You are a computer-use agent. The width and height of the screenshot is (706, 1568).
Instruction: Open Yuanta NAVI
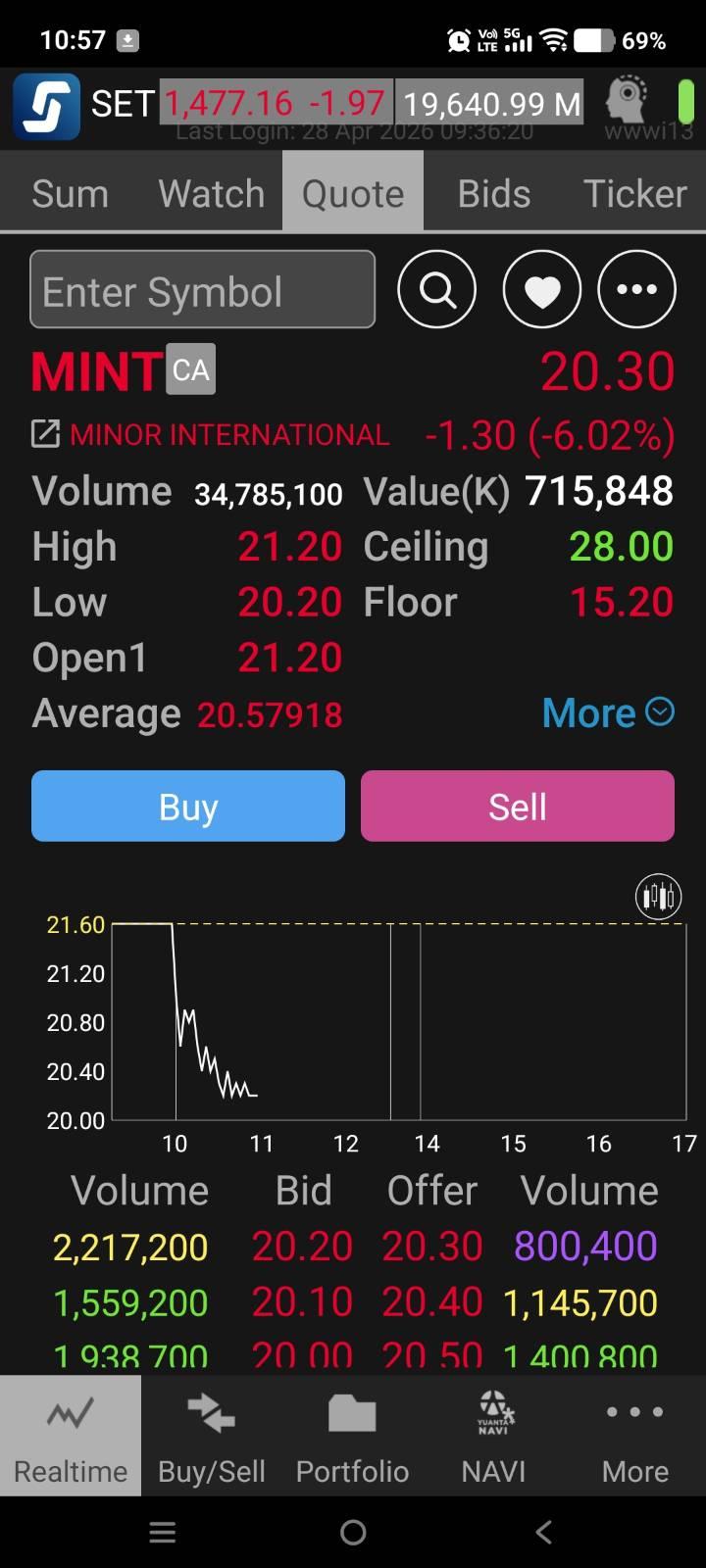(x=494, y=1436)
